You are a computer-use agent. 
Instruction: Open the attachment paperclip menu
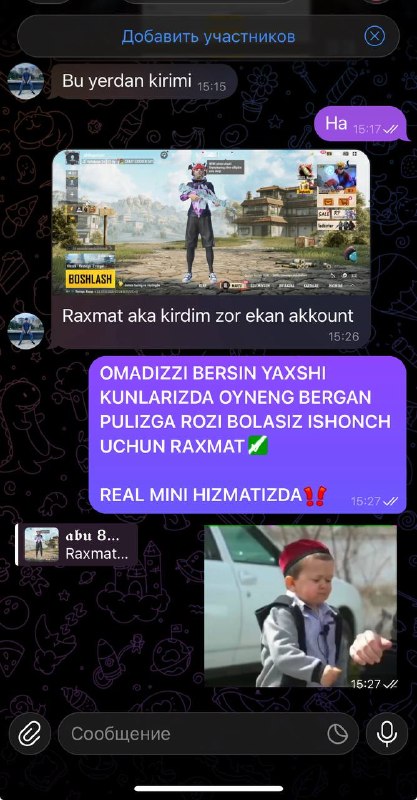click(30, 734)
